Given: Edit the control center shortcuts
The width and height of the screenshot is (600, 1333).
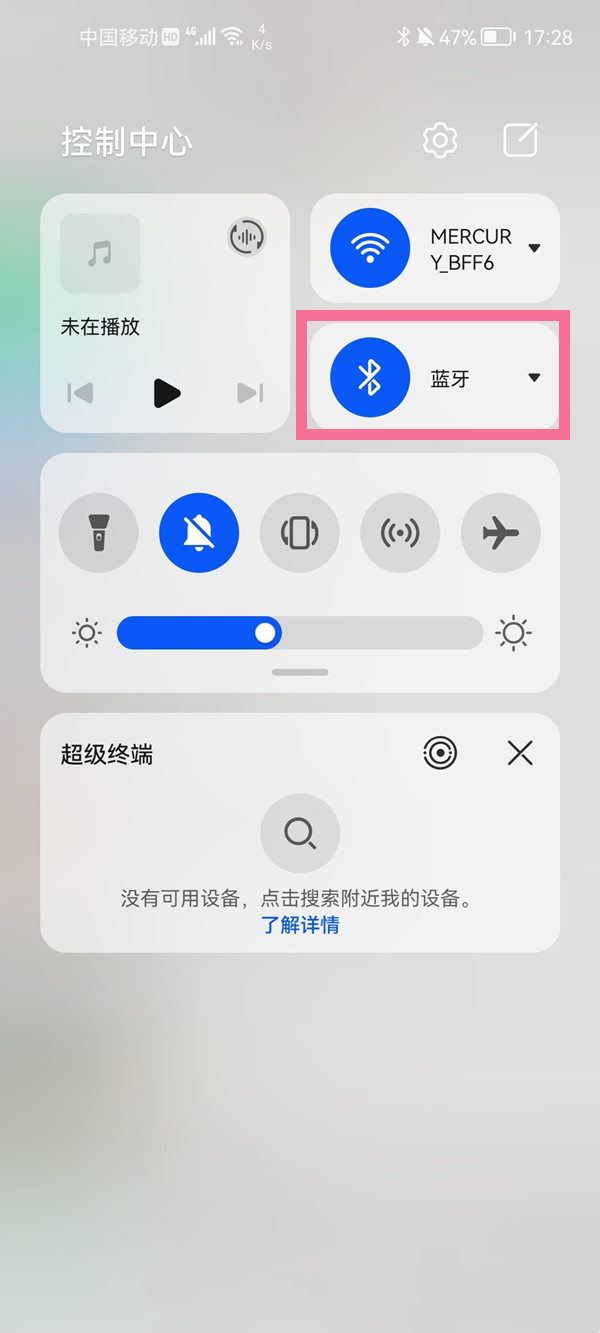Looking at the screenshot, I should (520, 141).
